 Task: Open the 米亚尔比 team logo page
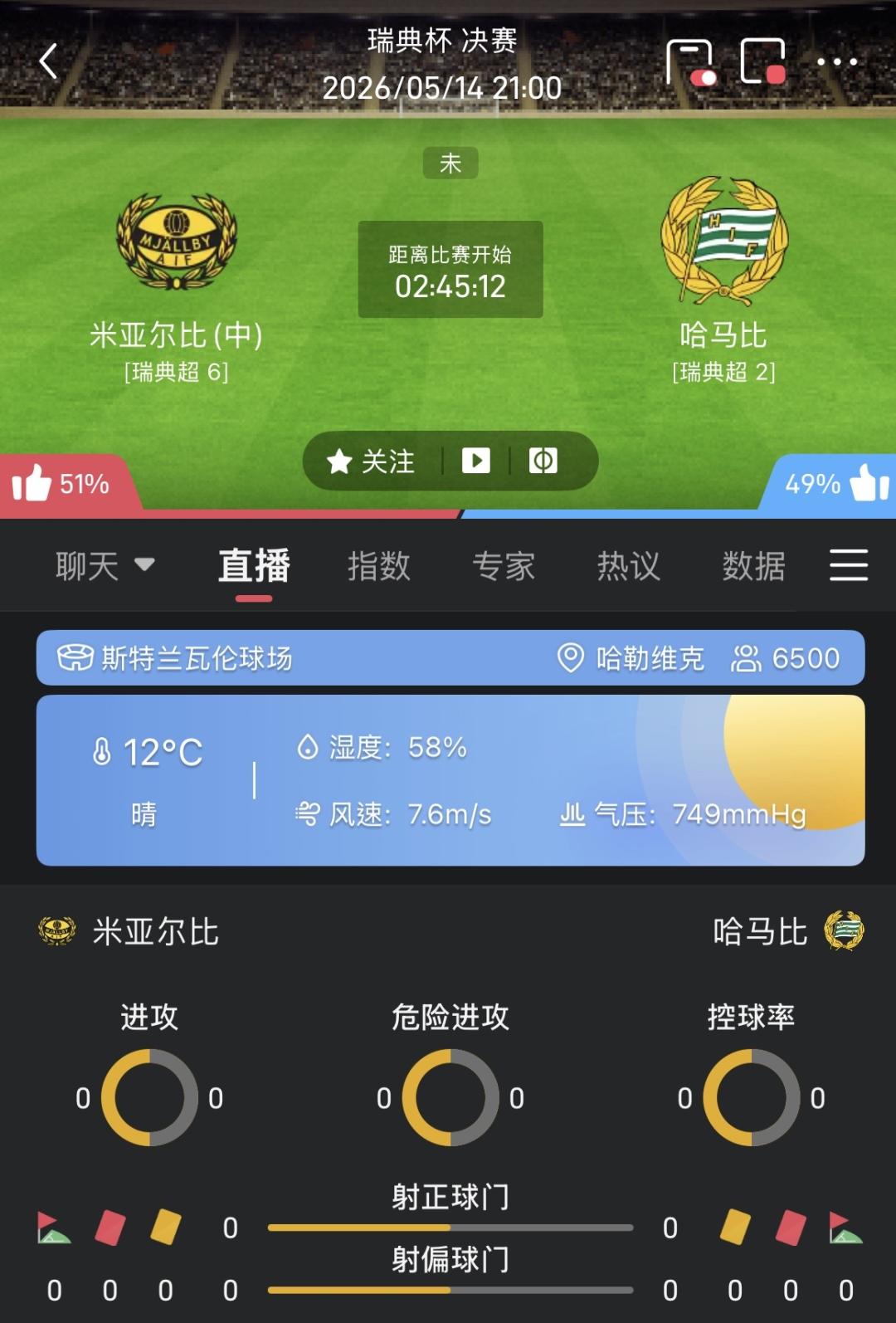[176, 242]
